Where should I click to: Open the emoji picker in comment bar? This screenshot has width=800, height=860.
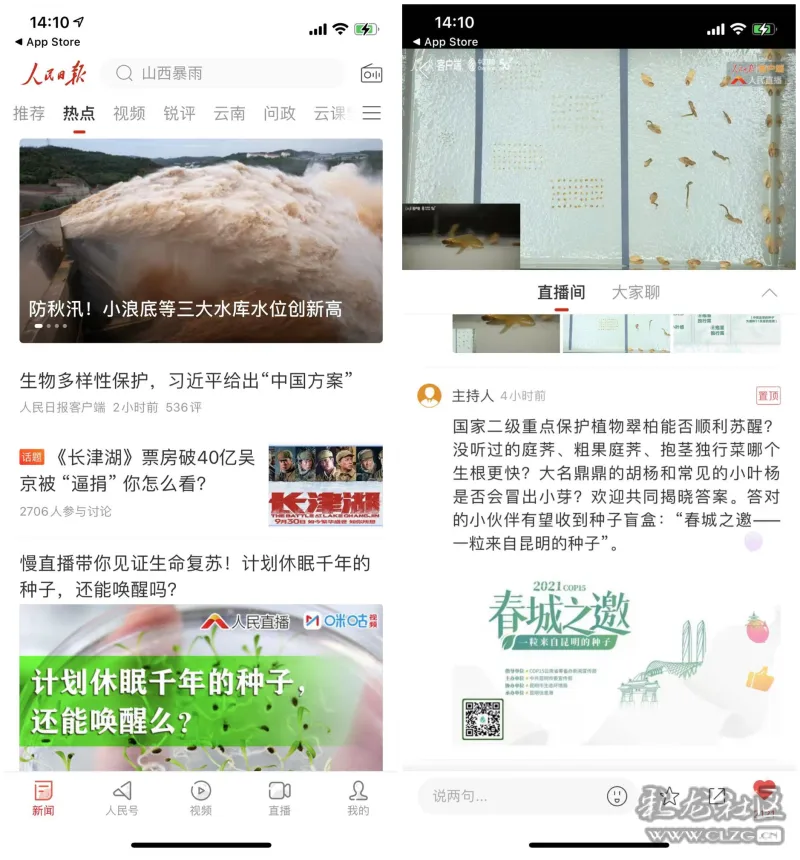pos(618,796)
